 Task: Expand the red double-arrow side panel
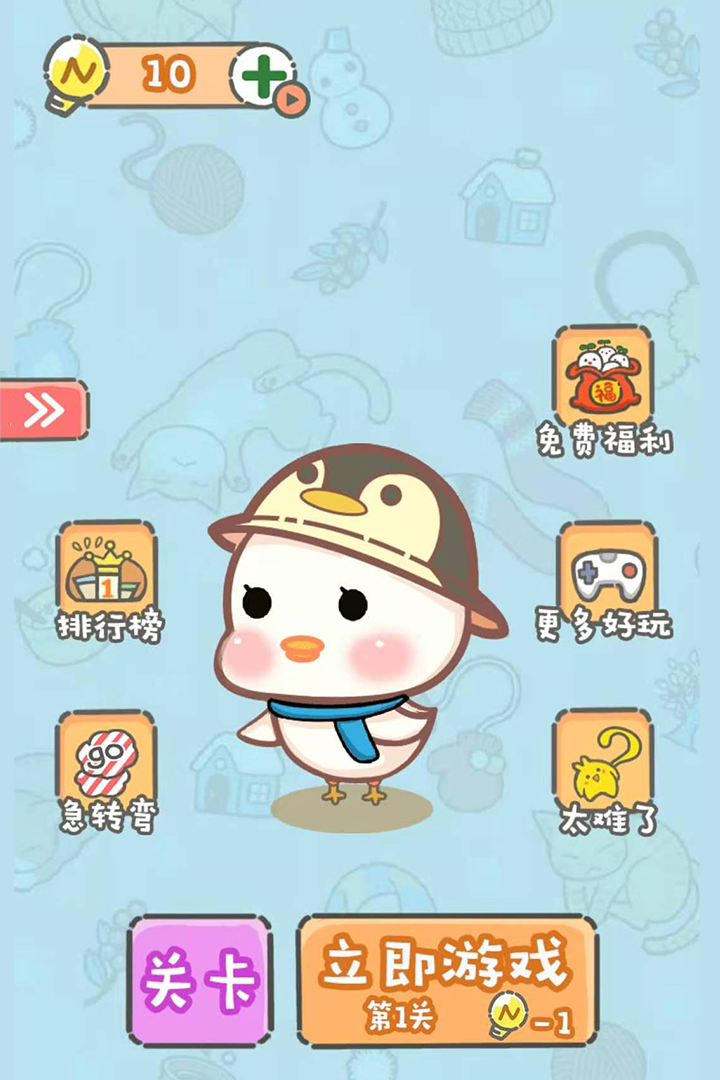[x=43, y=410]
